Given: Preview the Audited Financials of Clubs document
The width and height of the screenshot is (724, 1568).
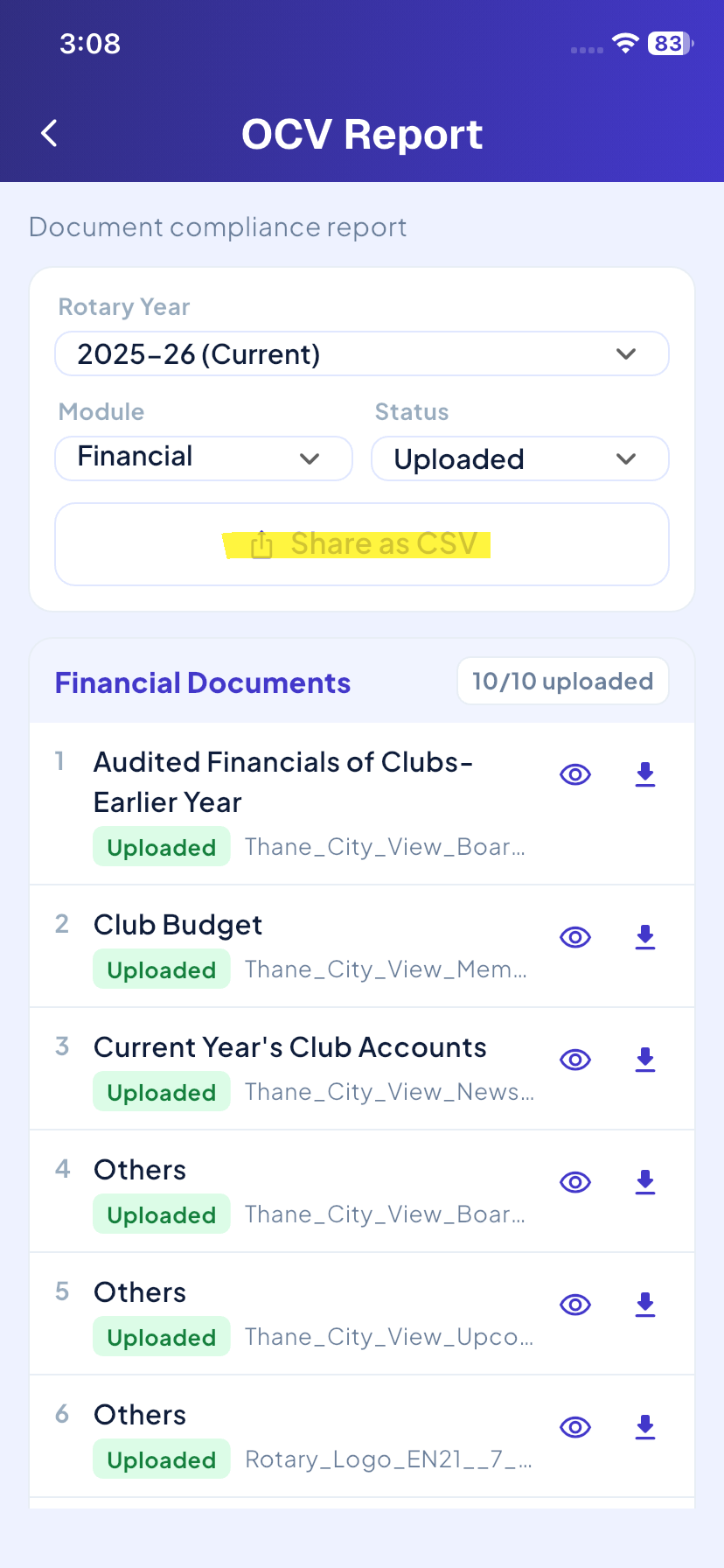Looking at the screenshot, I should click(x=575, y=774).
